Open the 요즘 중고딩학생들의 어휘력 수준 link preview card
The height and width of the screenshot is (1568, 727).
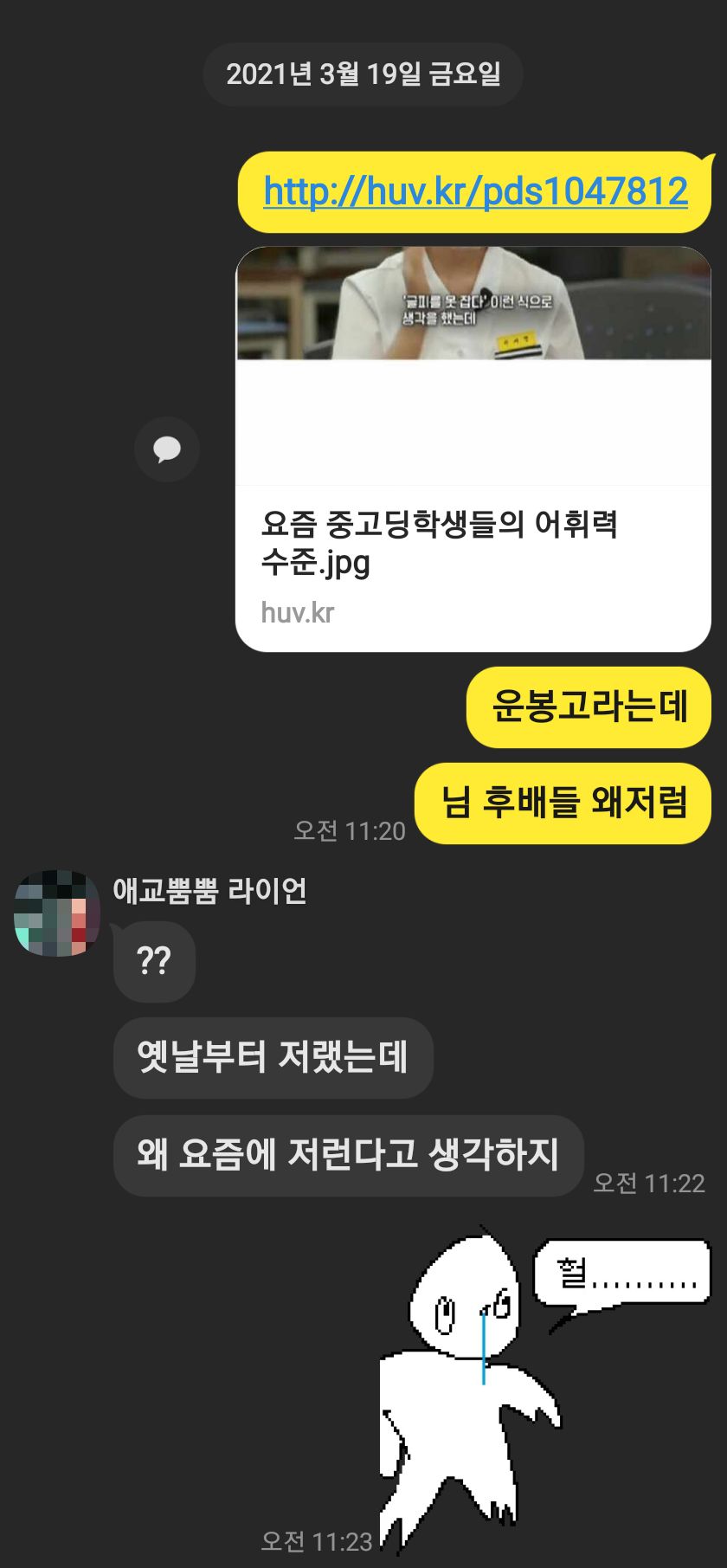(473, 448)
